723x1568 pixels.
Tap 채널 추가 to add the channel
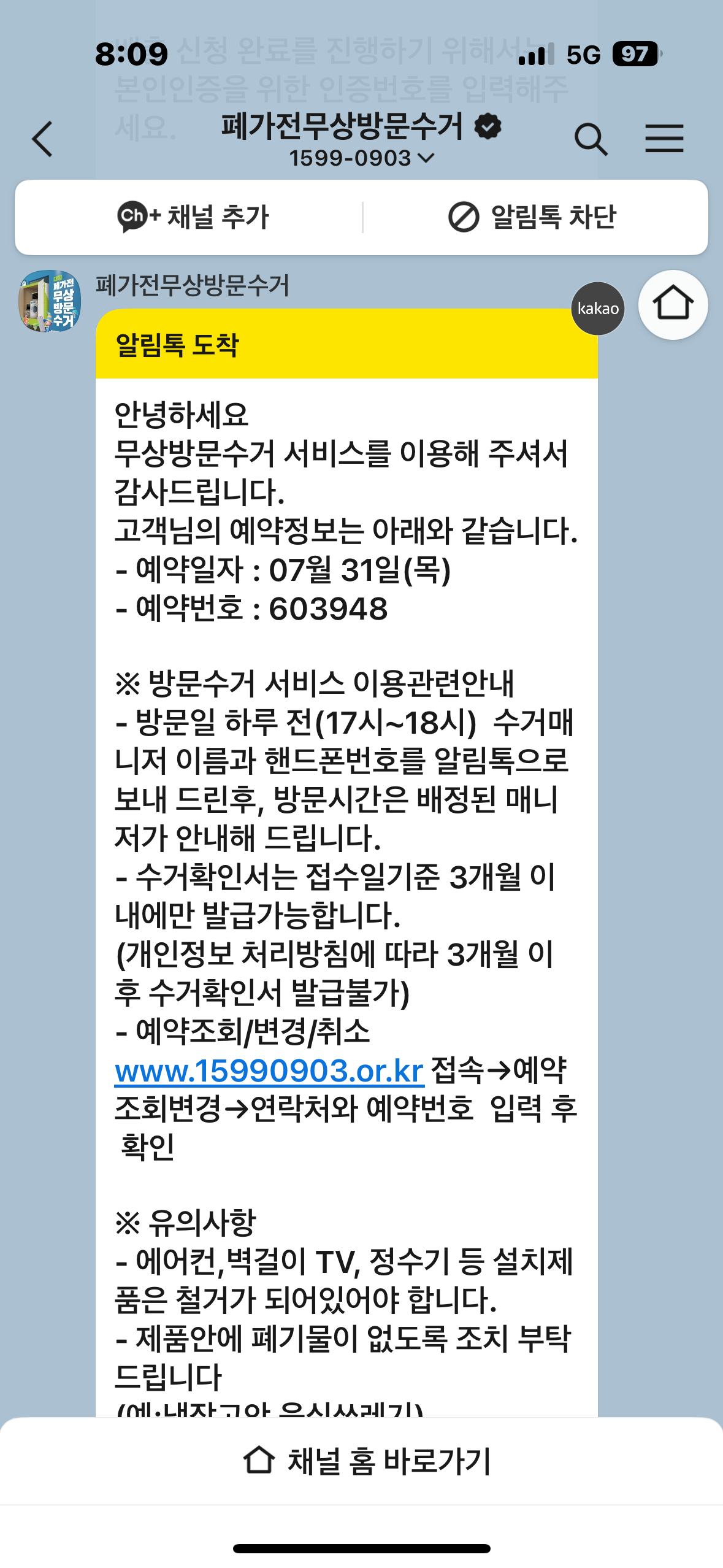pos(193,217)
